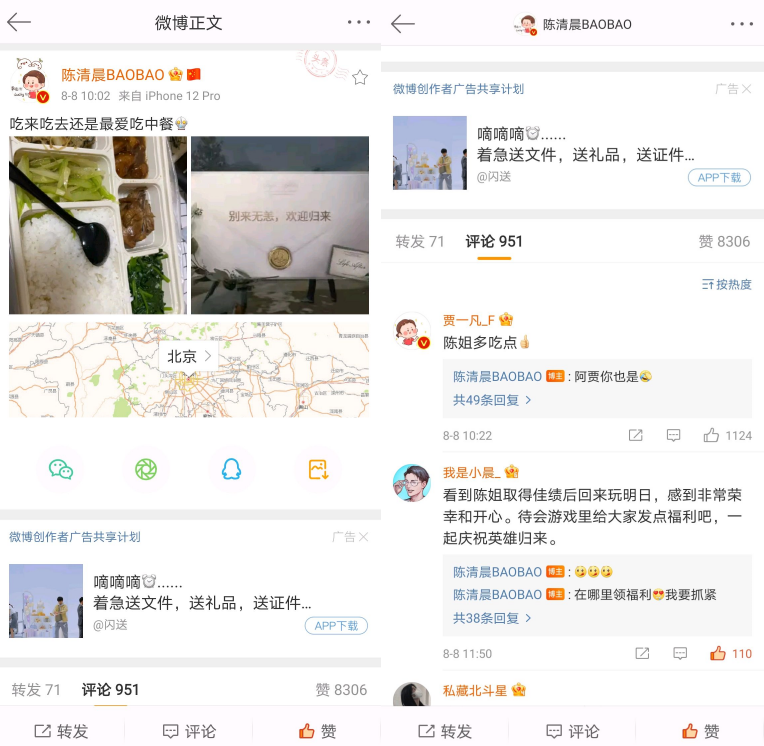This screenshot has width=764, height=746.
Task: Share the post to QQ
Action: pyautogui.click(x=231, y=470)
